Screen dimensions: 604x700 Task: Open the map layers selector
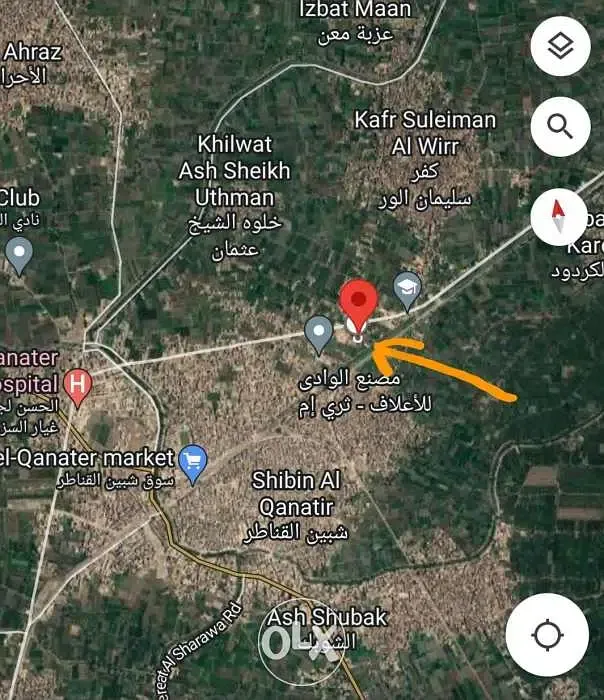(x=560, y=46)
